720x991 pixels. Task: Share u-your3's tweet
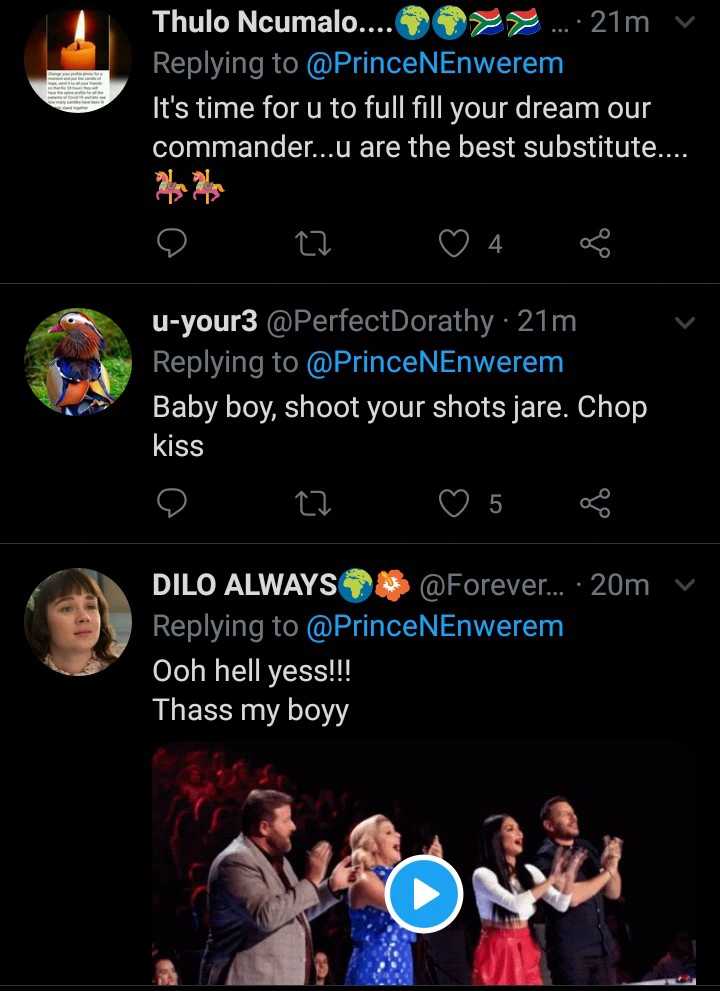pos(595,504)
